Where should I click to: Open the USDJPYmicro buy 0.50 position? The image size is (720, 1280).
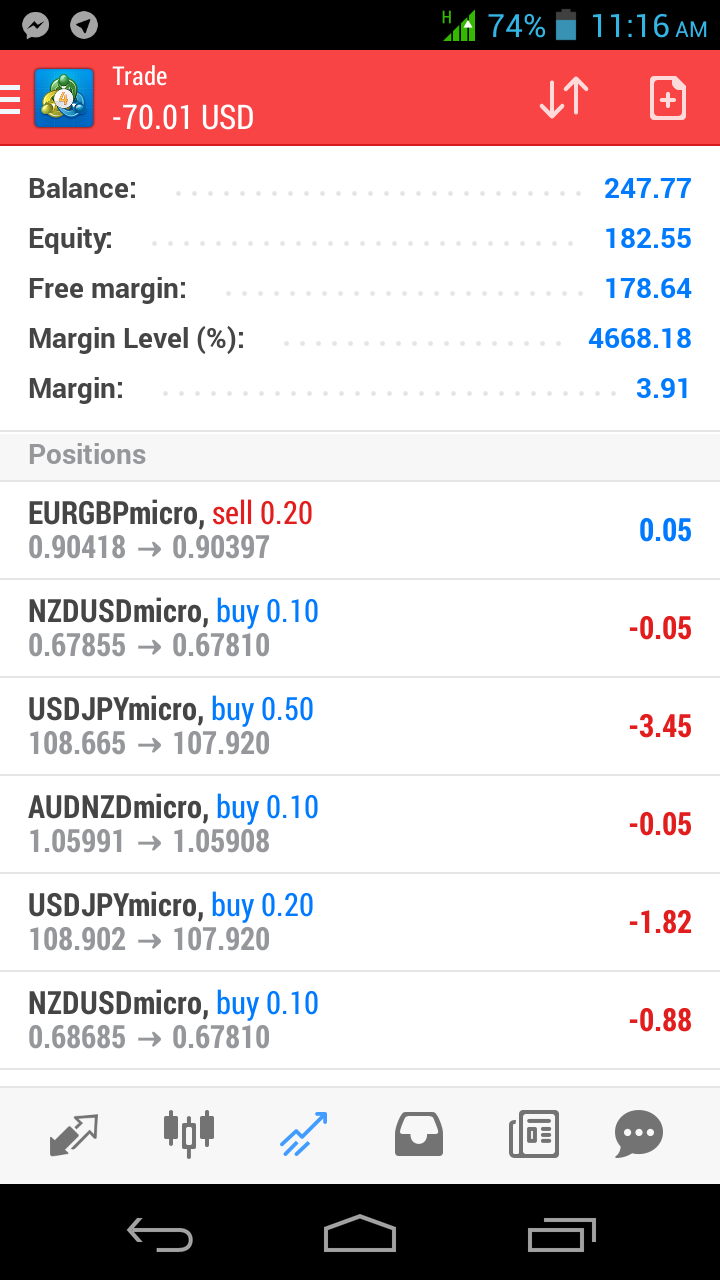point(360,726)
